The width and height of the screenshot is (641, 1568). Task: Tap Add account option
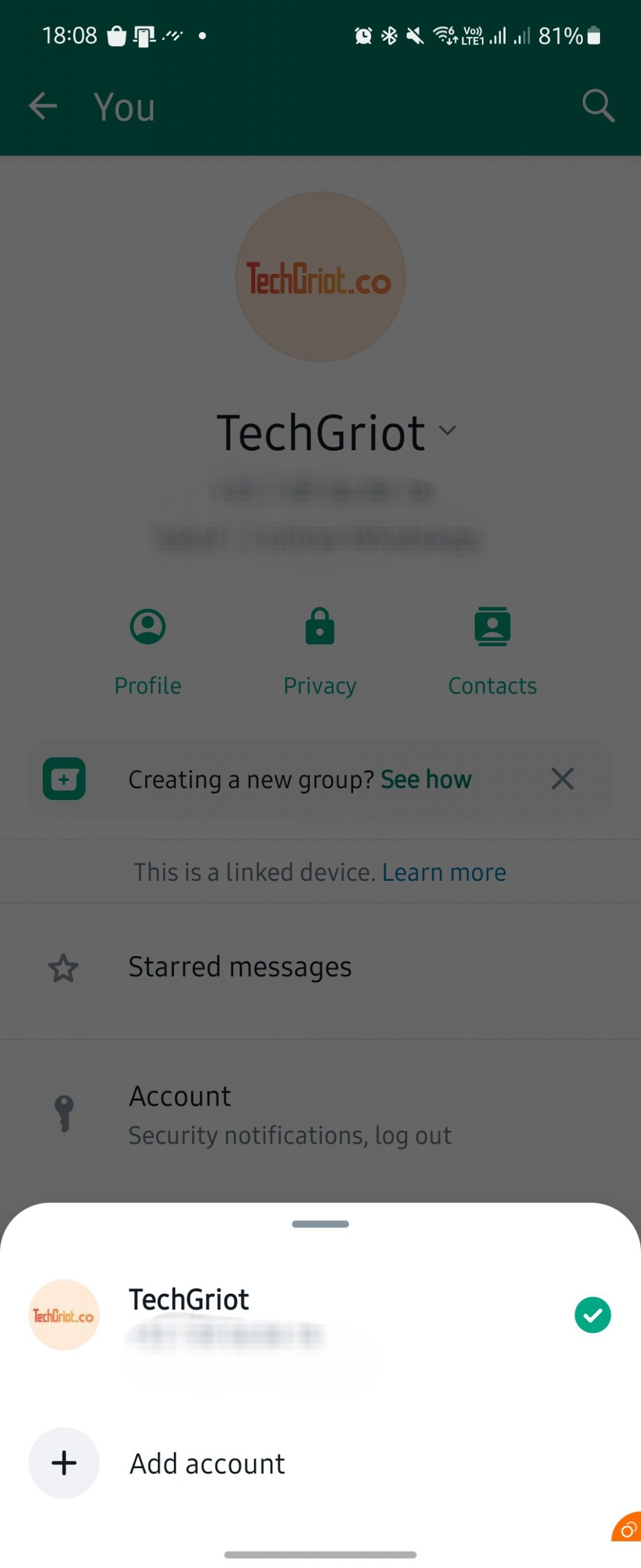click(207, 1463)
